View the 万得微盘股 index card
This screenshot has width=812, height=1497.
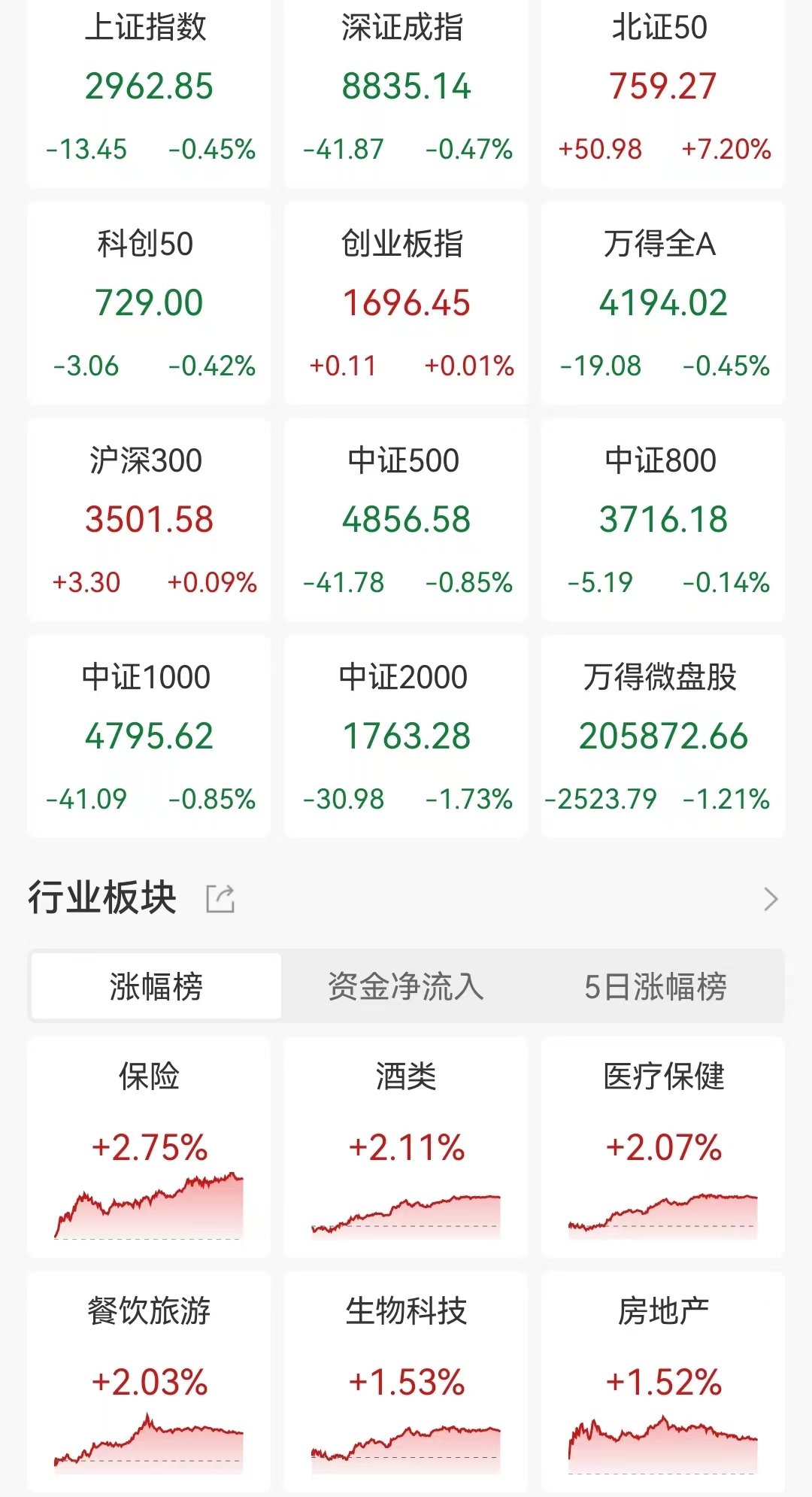point(663,736)
